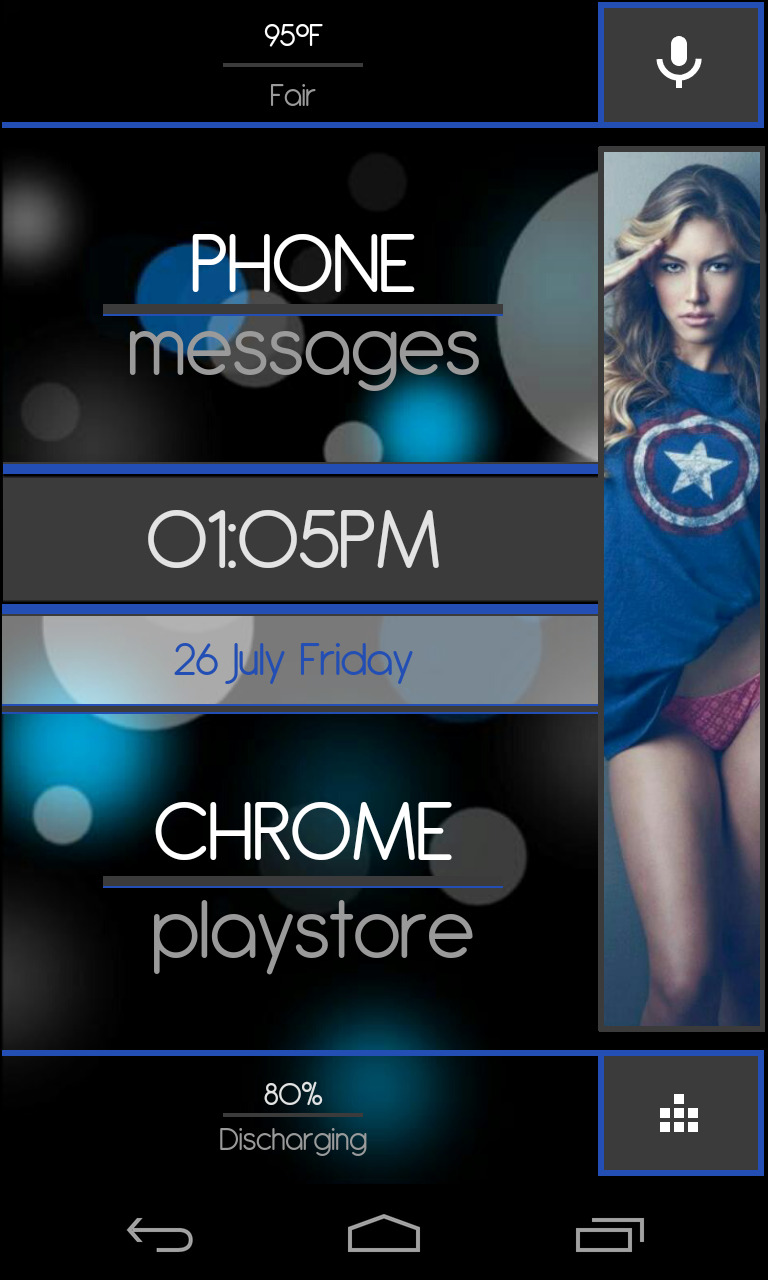Viewport: 768px width, 1280px height.
Task: Tap the 01:05PM clock widget
Action: pos(300,539)
